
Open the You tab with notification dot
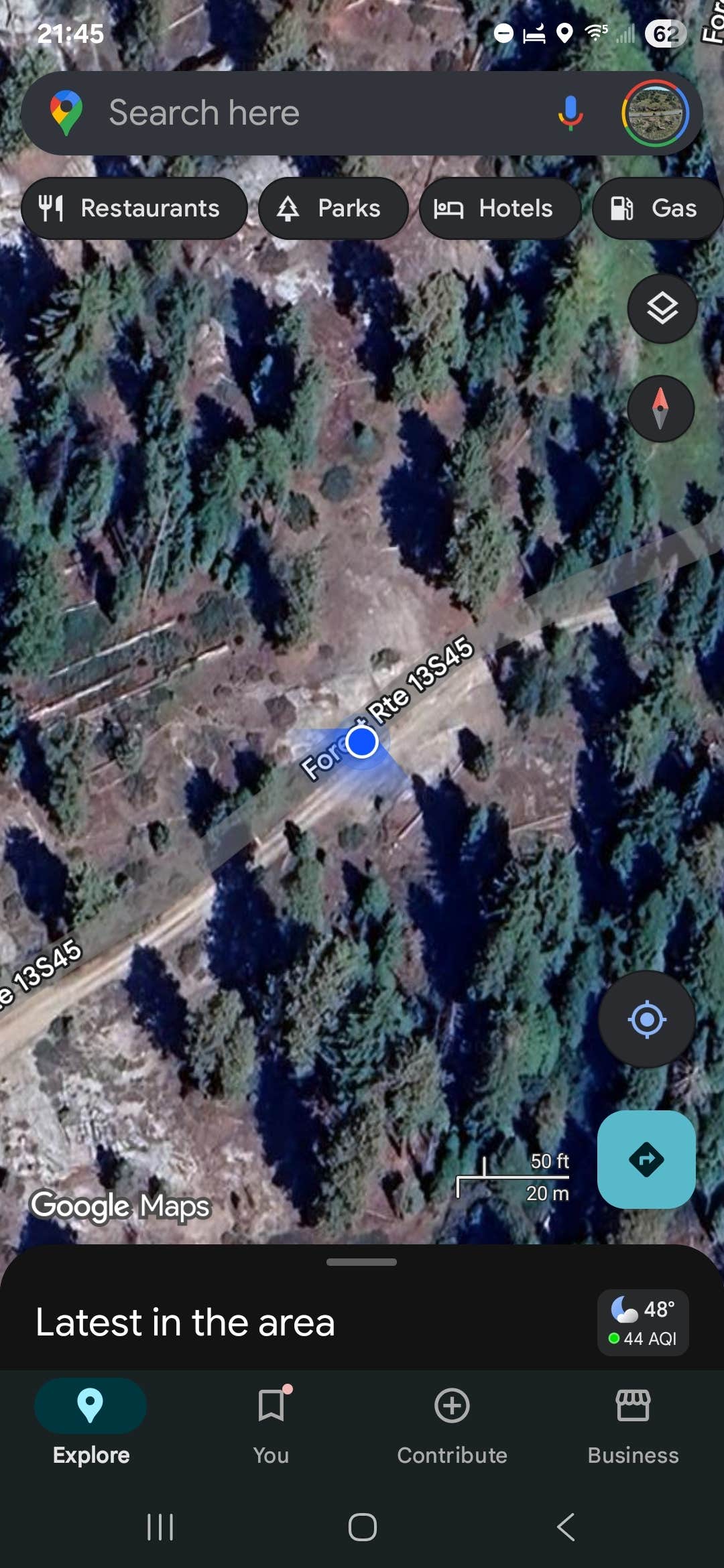270,1407
